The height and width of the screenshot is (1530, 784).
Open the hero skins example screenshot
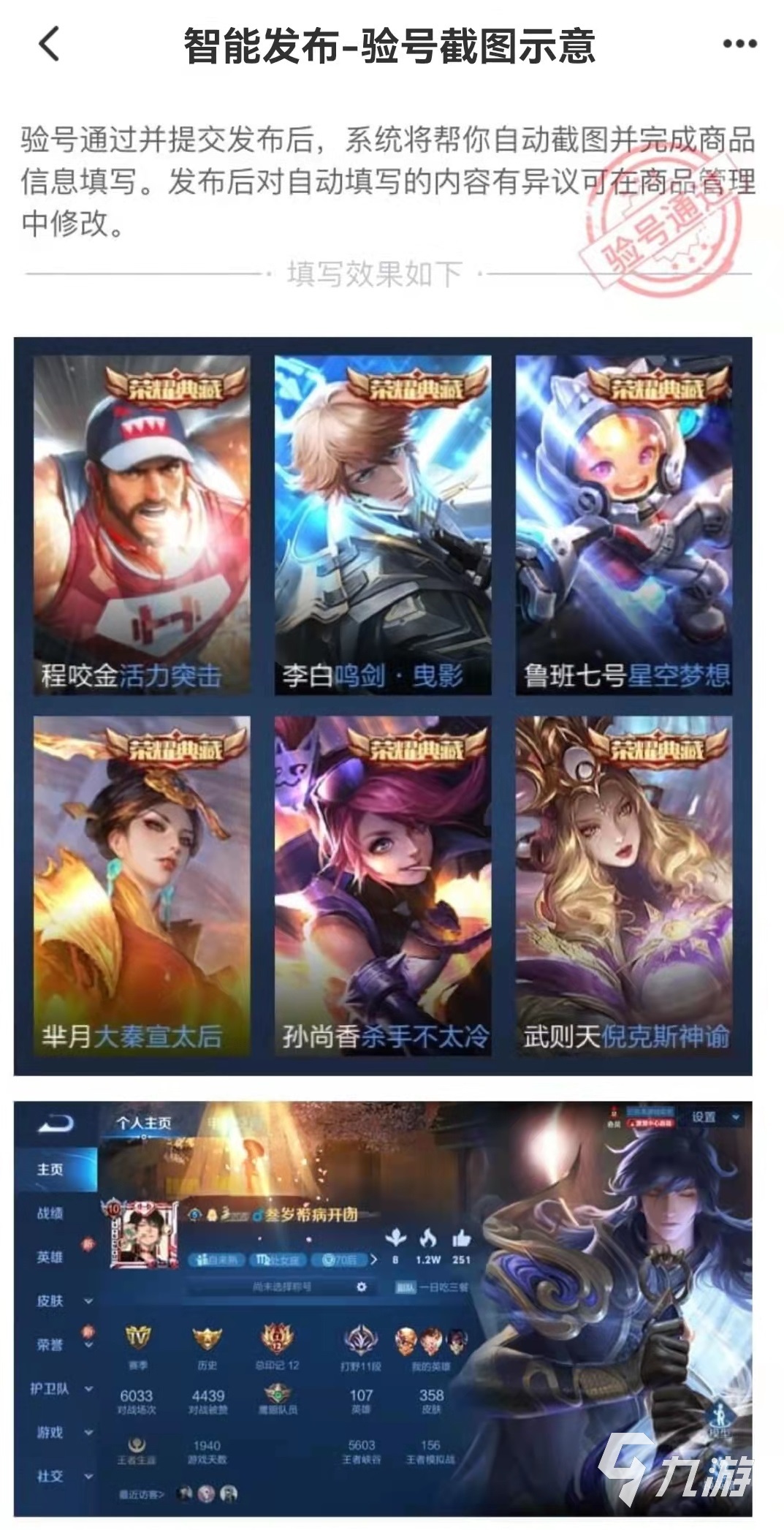(383, 705)
